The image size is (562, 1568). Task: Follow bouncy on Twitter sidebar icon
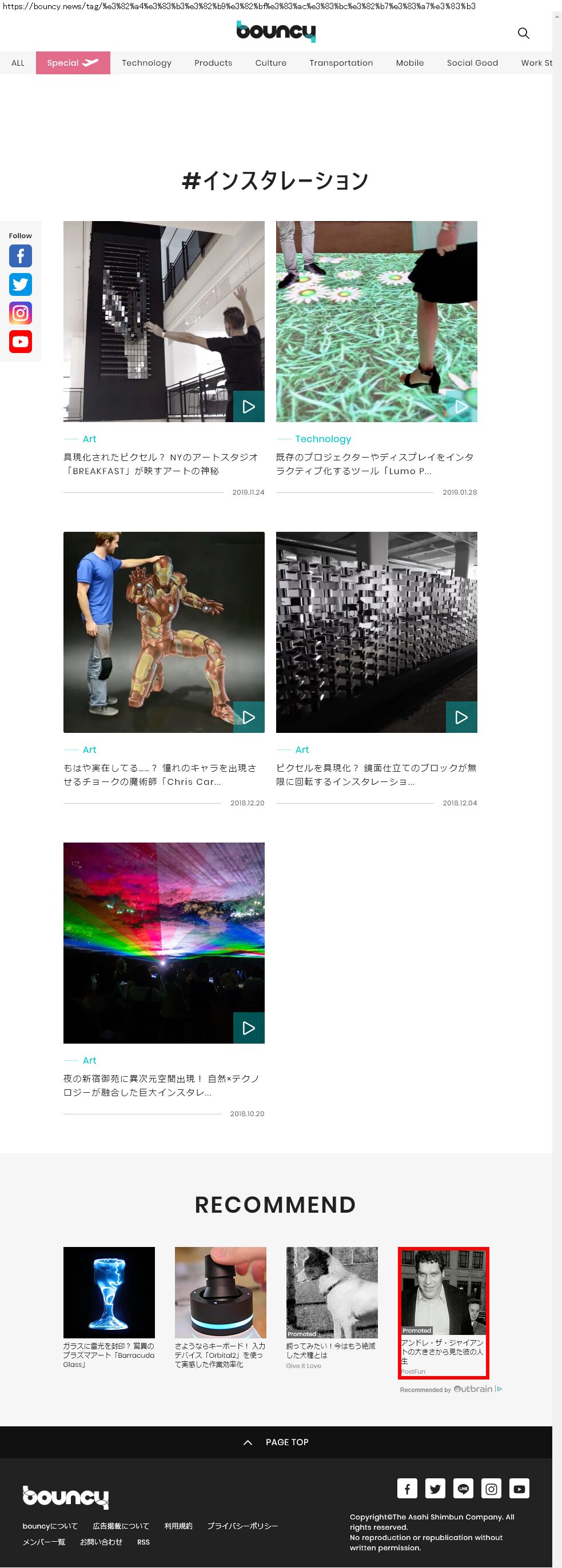click(20, 284)
